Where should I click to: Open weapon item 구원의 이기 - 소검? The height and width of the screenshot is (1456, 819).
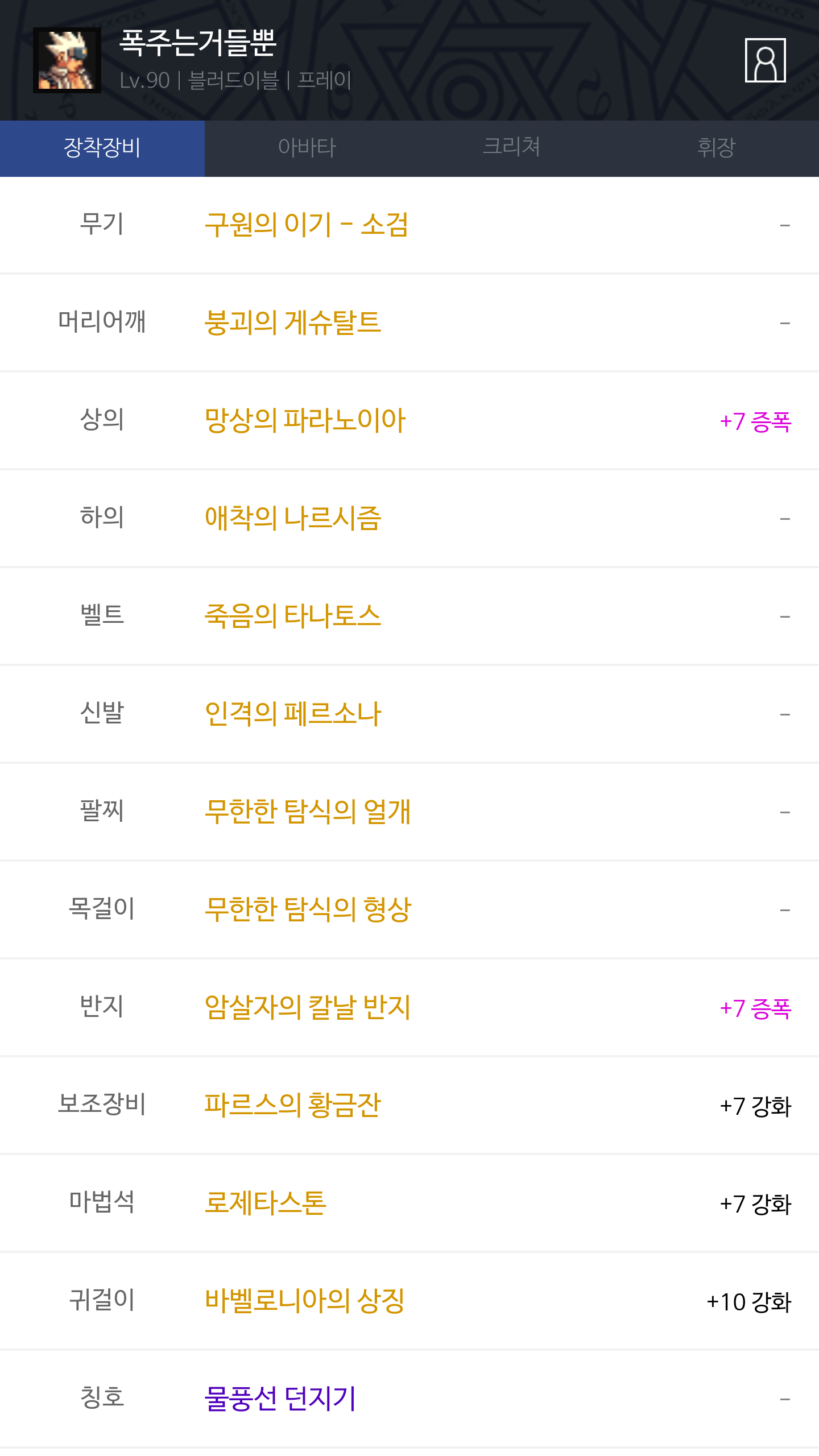click(x=307, y=225)
